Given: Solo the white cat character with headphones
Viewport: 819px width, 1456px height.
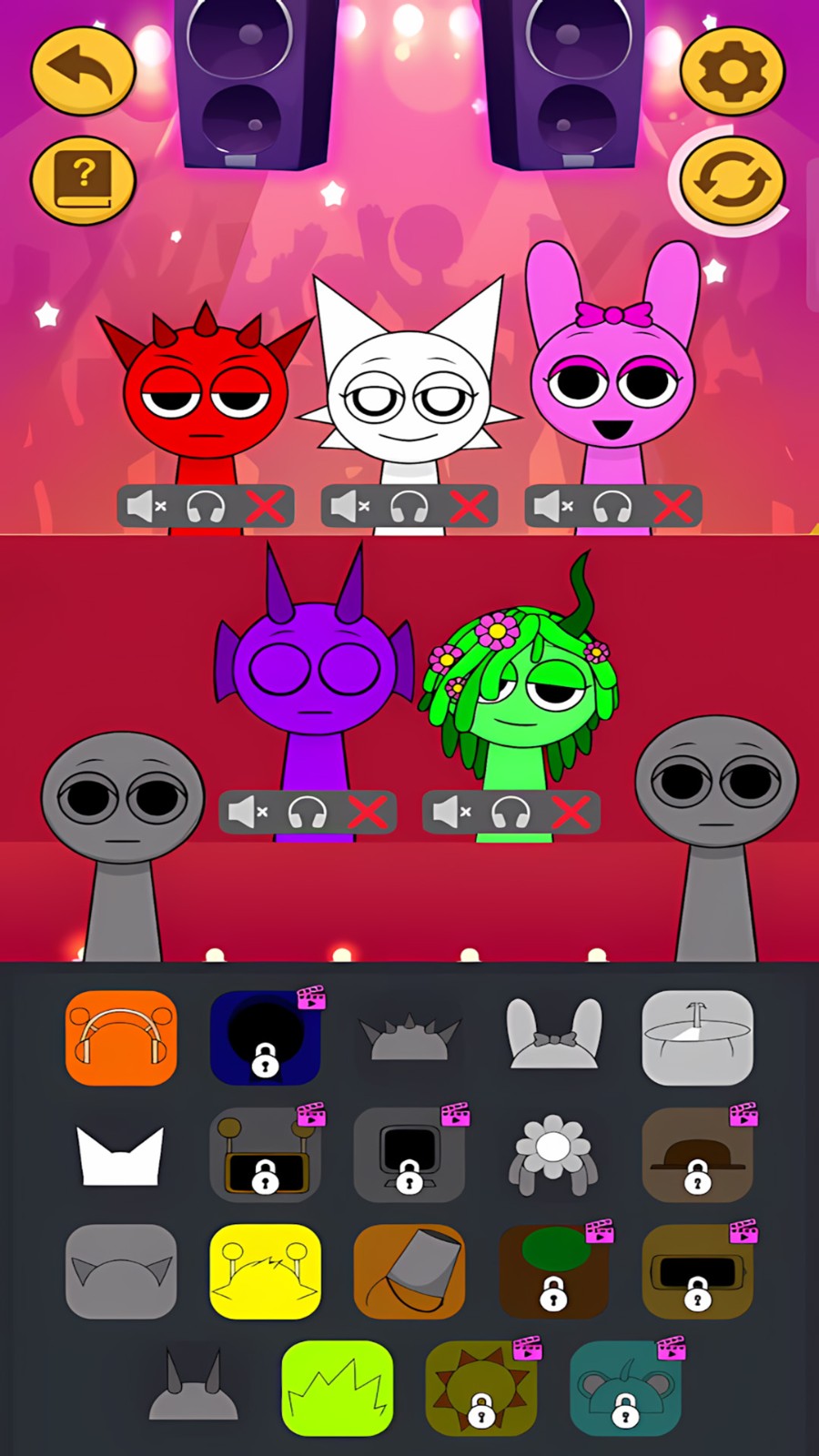Looking at the screenshot, I should 409,507.
